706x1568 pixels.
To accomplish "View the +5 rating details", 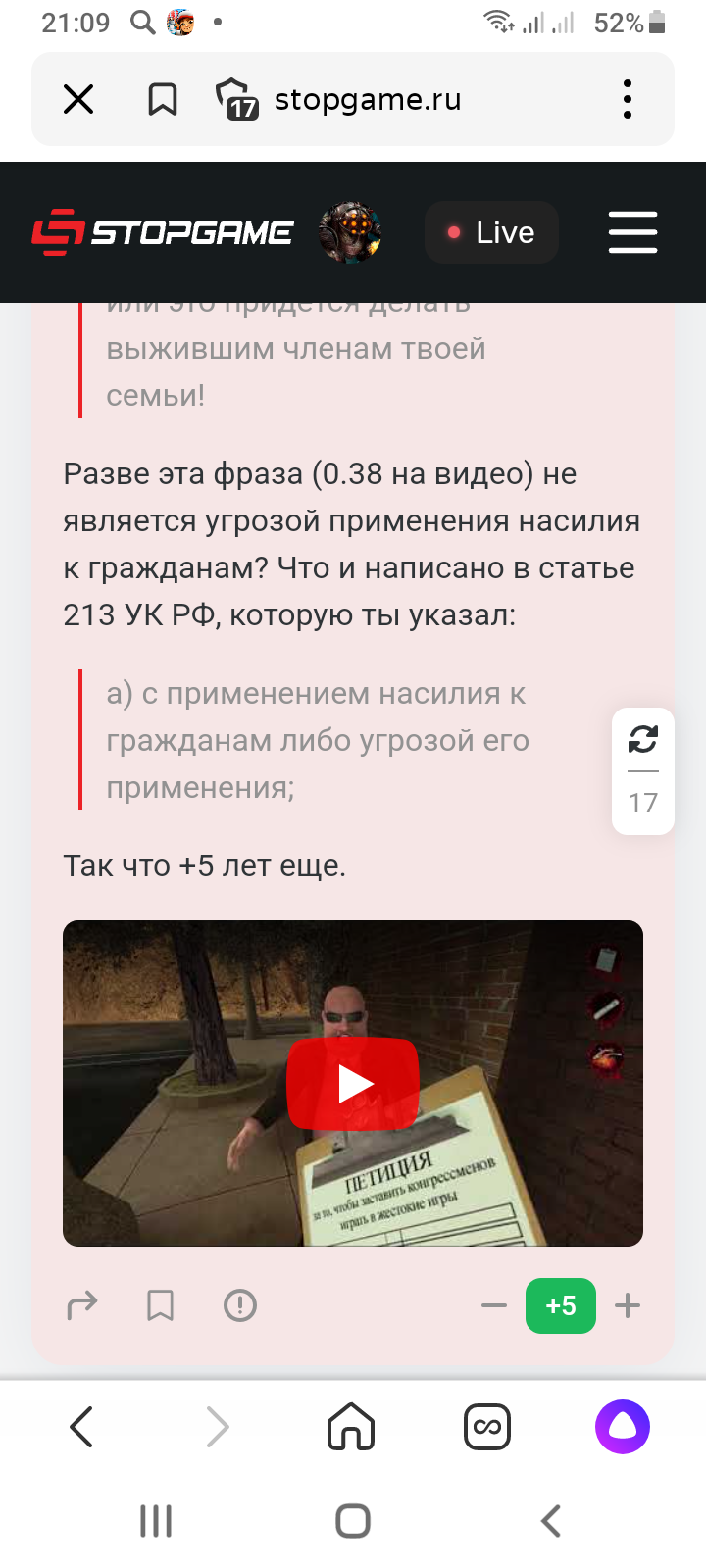I will pos(561,1305).
